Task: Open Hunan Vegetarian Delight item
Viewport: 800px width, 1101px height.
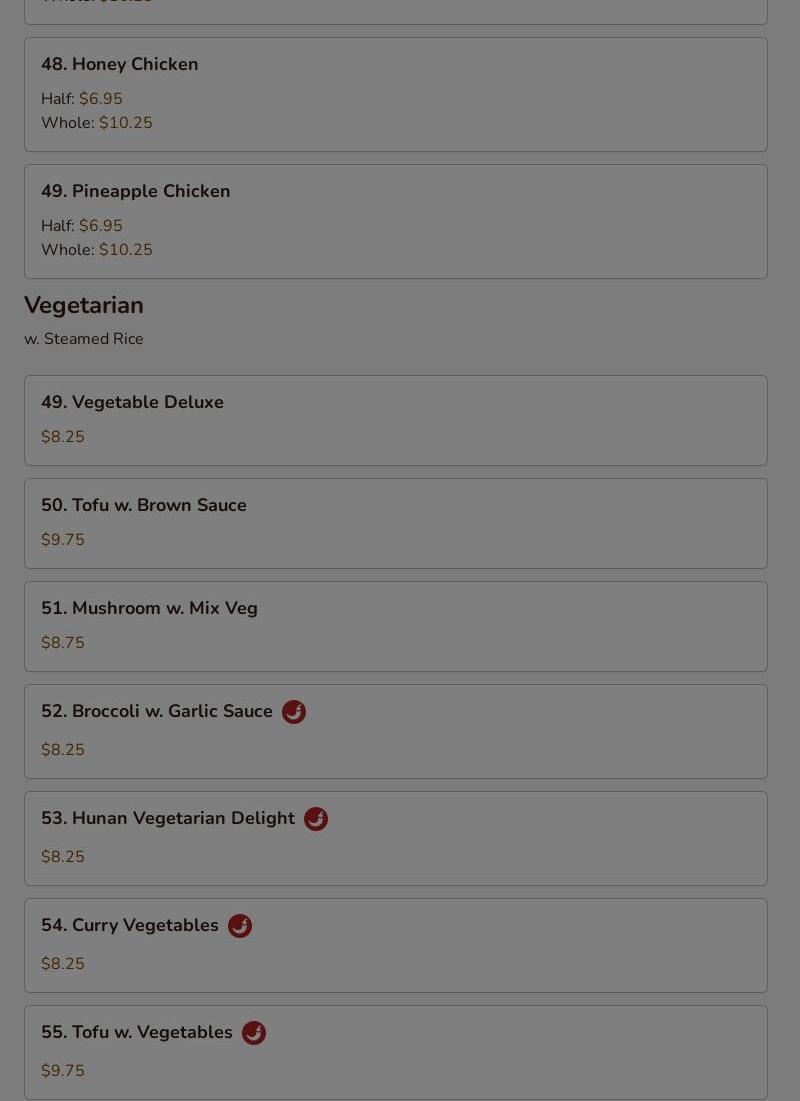Action: (395, 838)
